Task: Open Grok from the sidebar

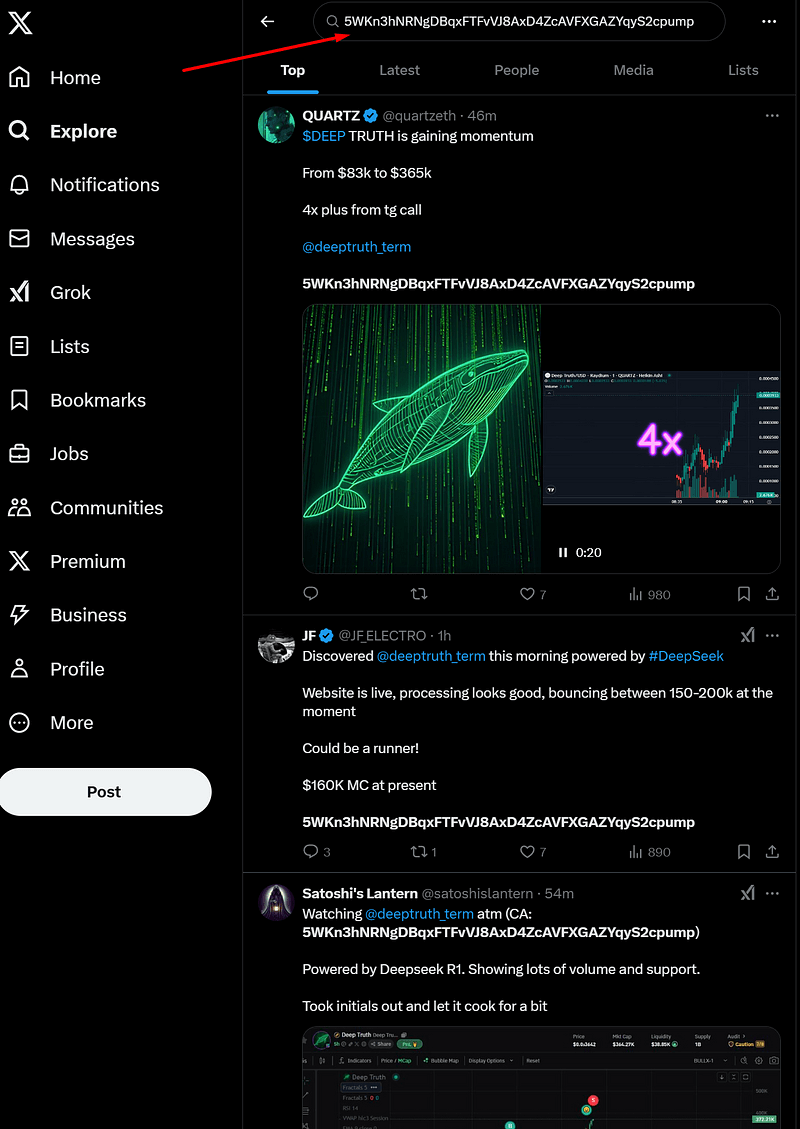Action: tap(70, 292)
